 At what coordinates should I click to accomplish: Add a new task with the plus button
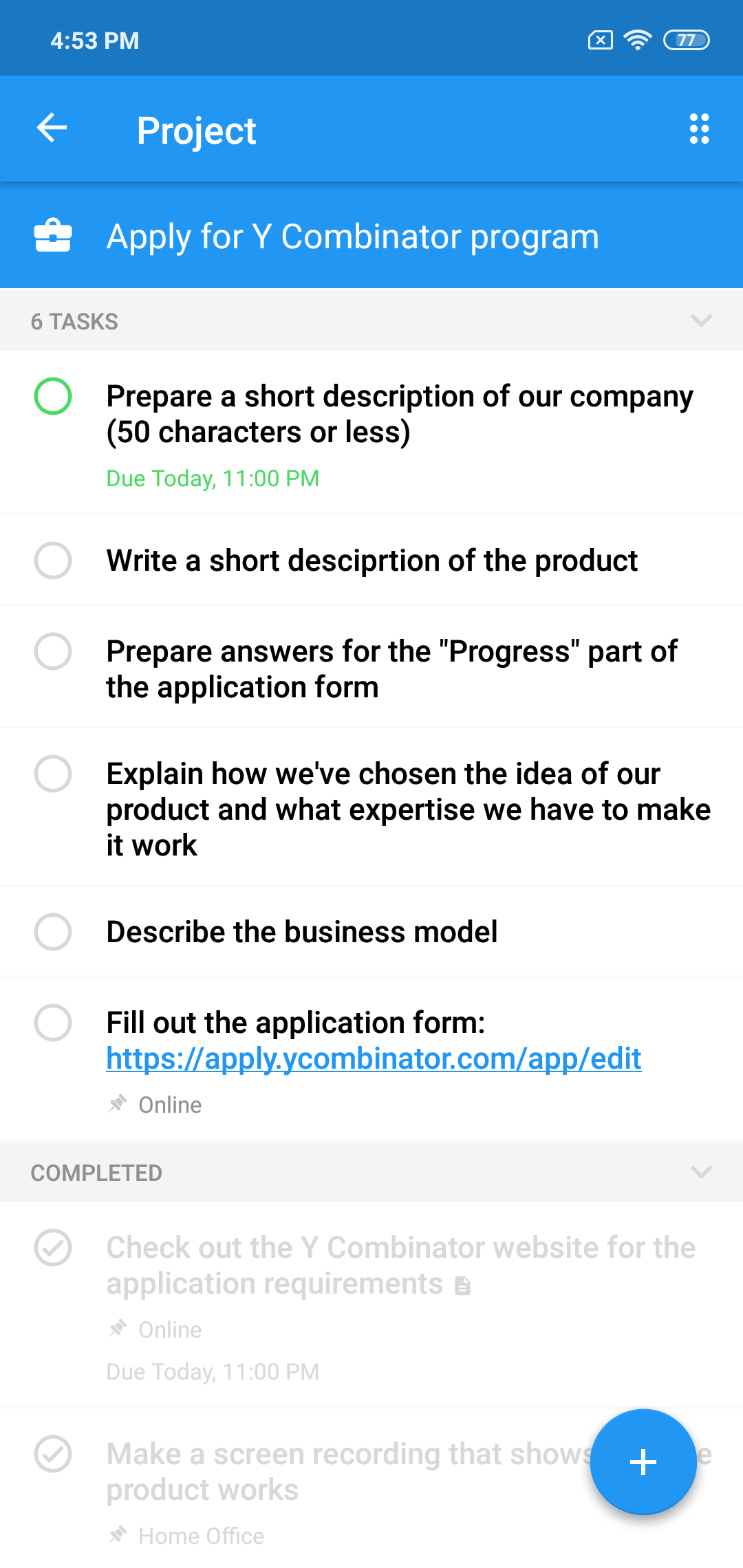pyautogui.click(x=643, y=1461)
